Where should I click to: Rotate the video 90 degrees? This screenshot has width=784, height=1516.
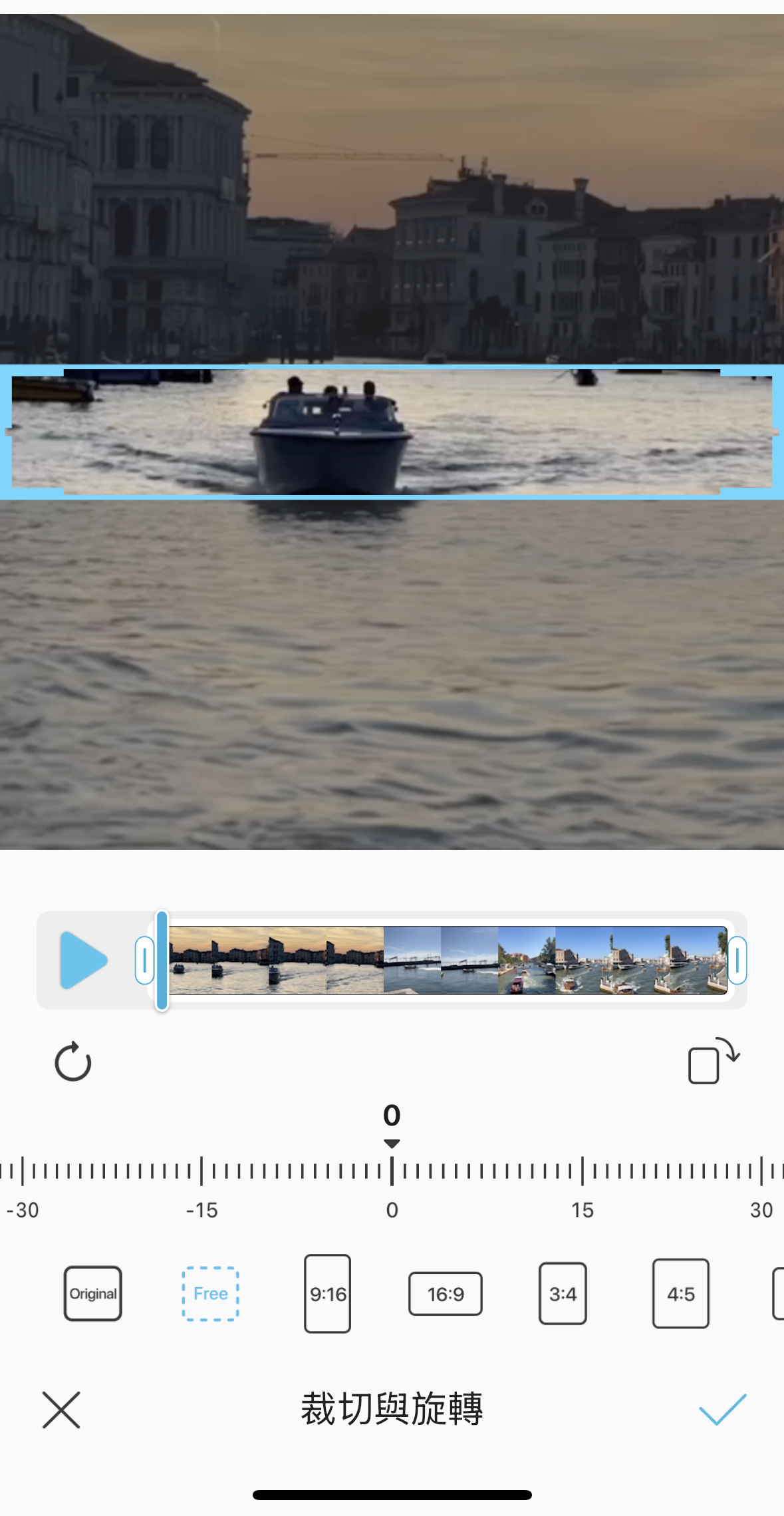[x=713, y=1061]
